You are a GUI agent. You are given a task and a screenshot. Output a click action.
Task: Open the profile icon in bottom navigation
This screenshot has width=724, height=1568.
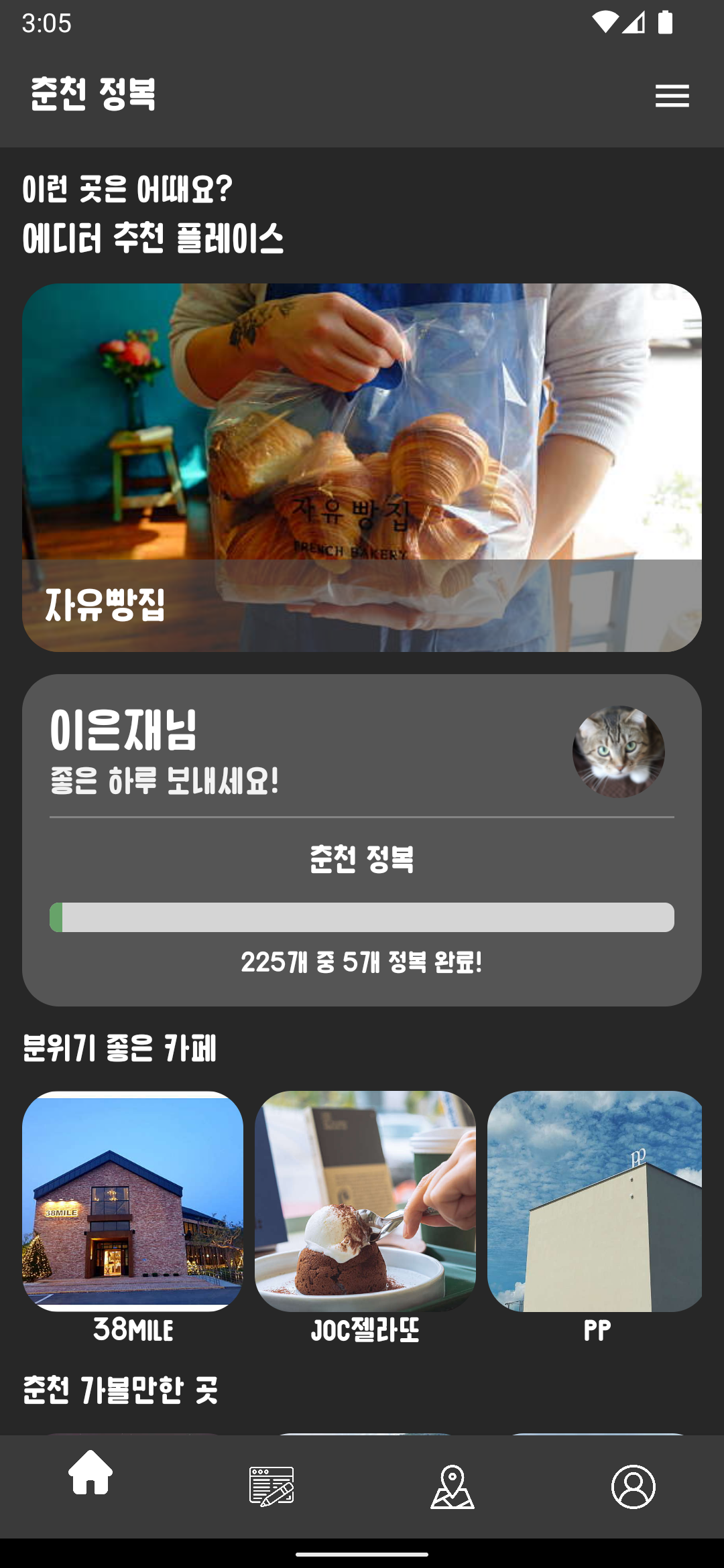tap(633, 1482)
